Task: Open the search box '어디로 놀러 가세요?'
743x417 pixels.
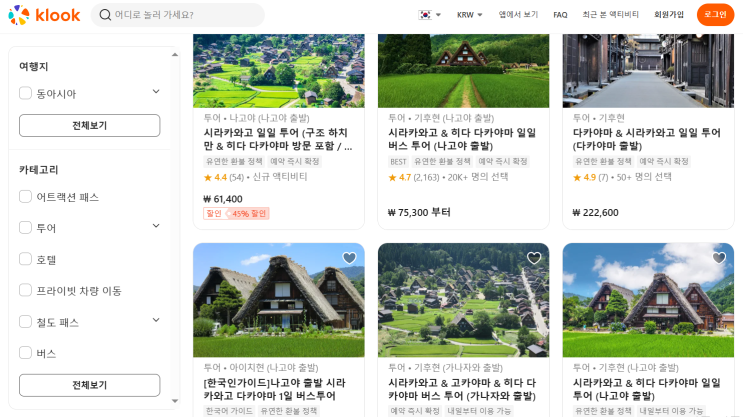Action: coord(178,15)
